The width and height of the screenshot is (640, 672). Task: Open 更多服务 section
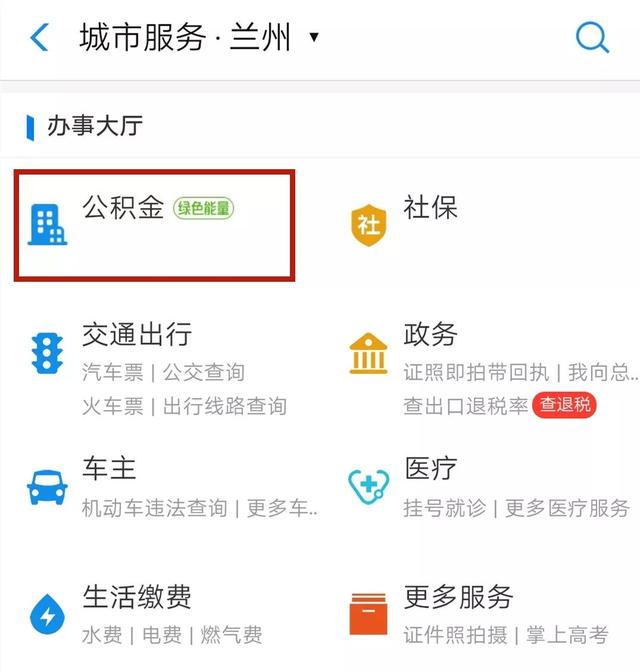[x=458, y=597]
